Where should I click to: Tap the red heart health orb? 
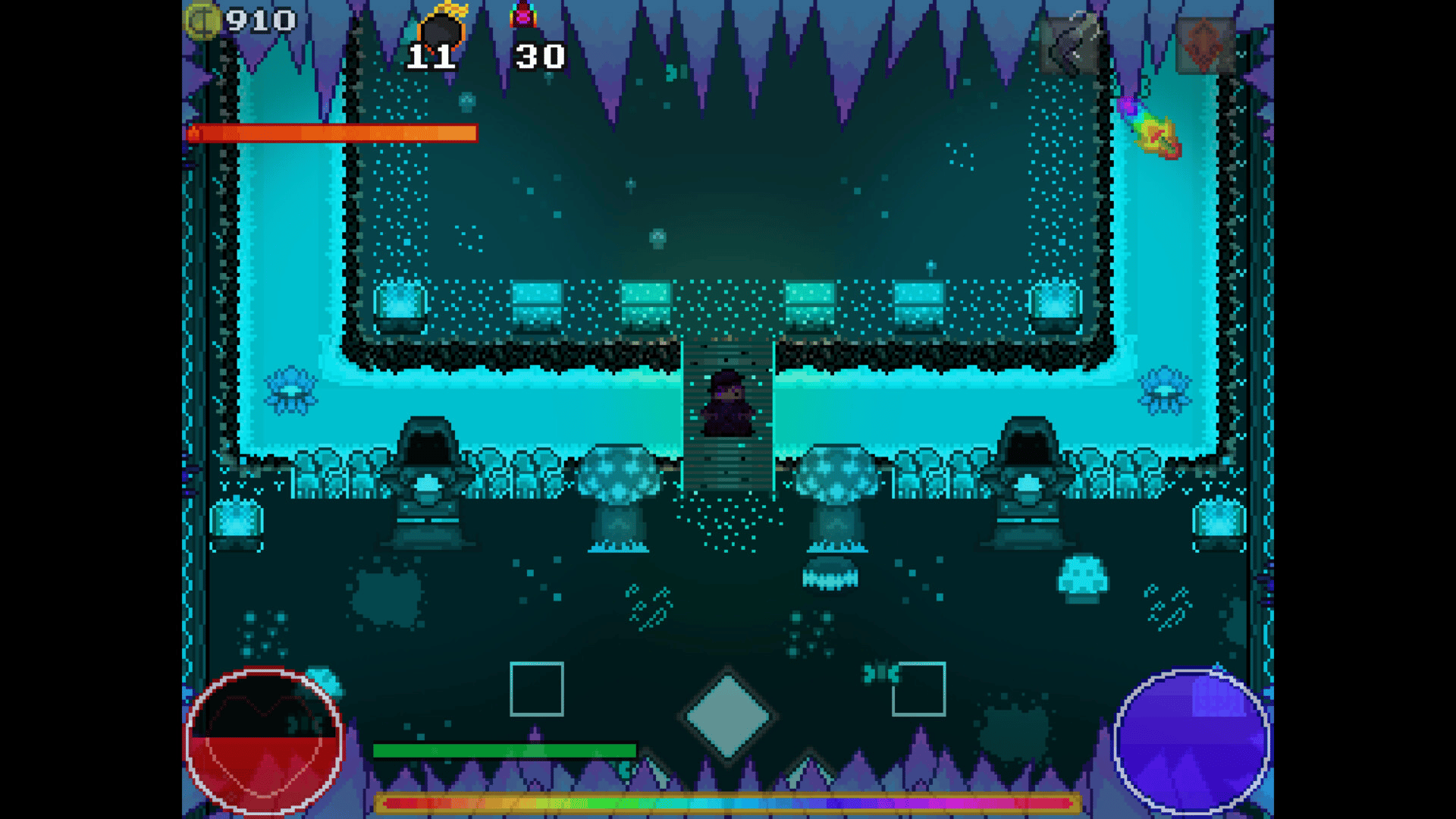tap(264, 741)
